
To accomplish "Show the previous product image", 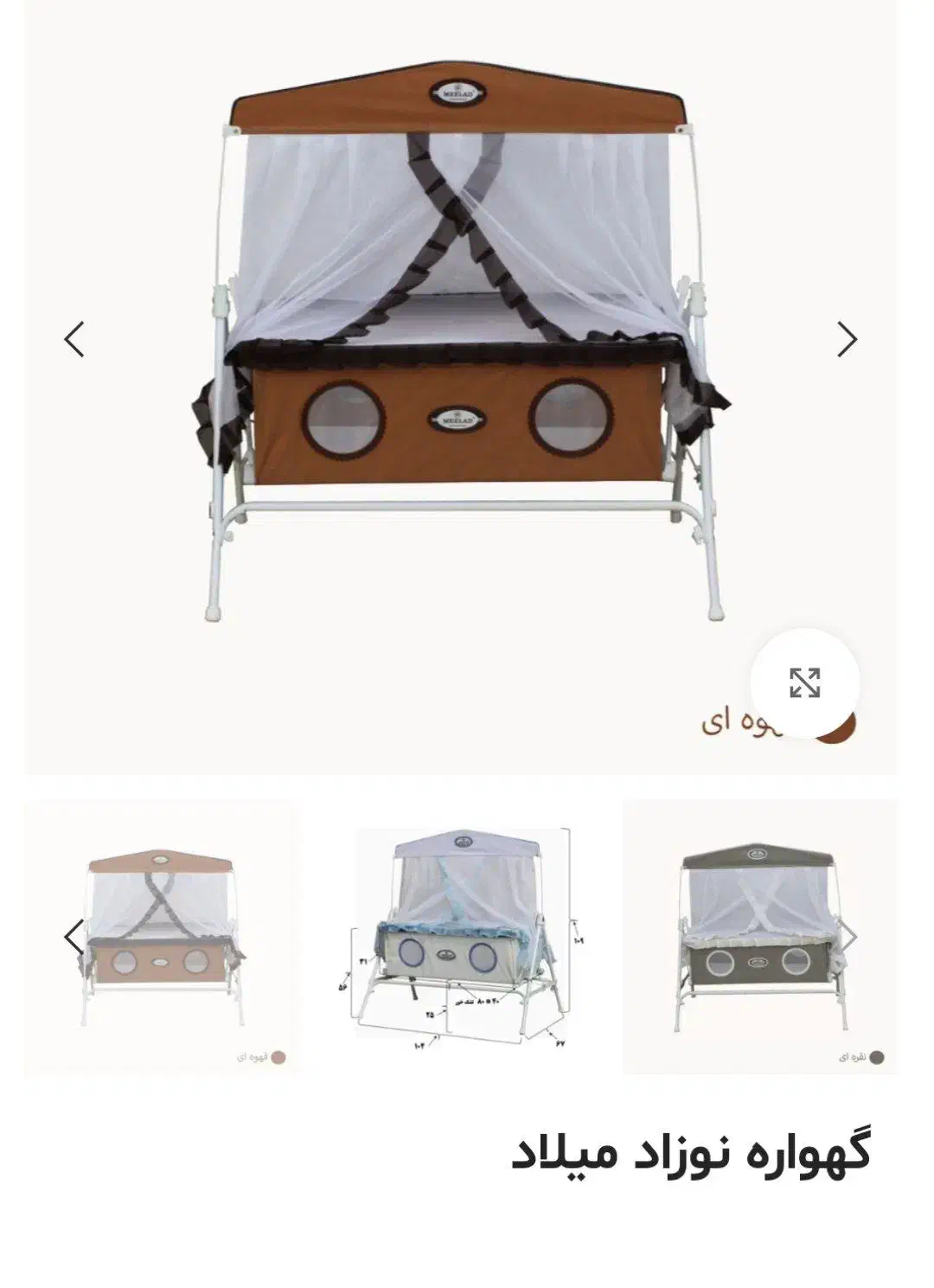I will [75, 339].
